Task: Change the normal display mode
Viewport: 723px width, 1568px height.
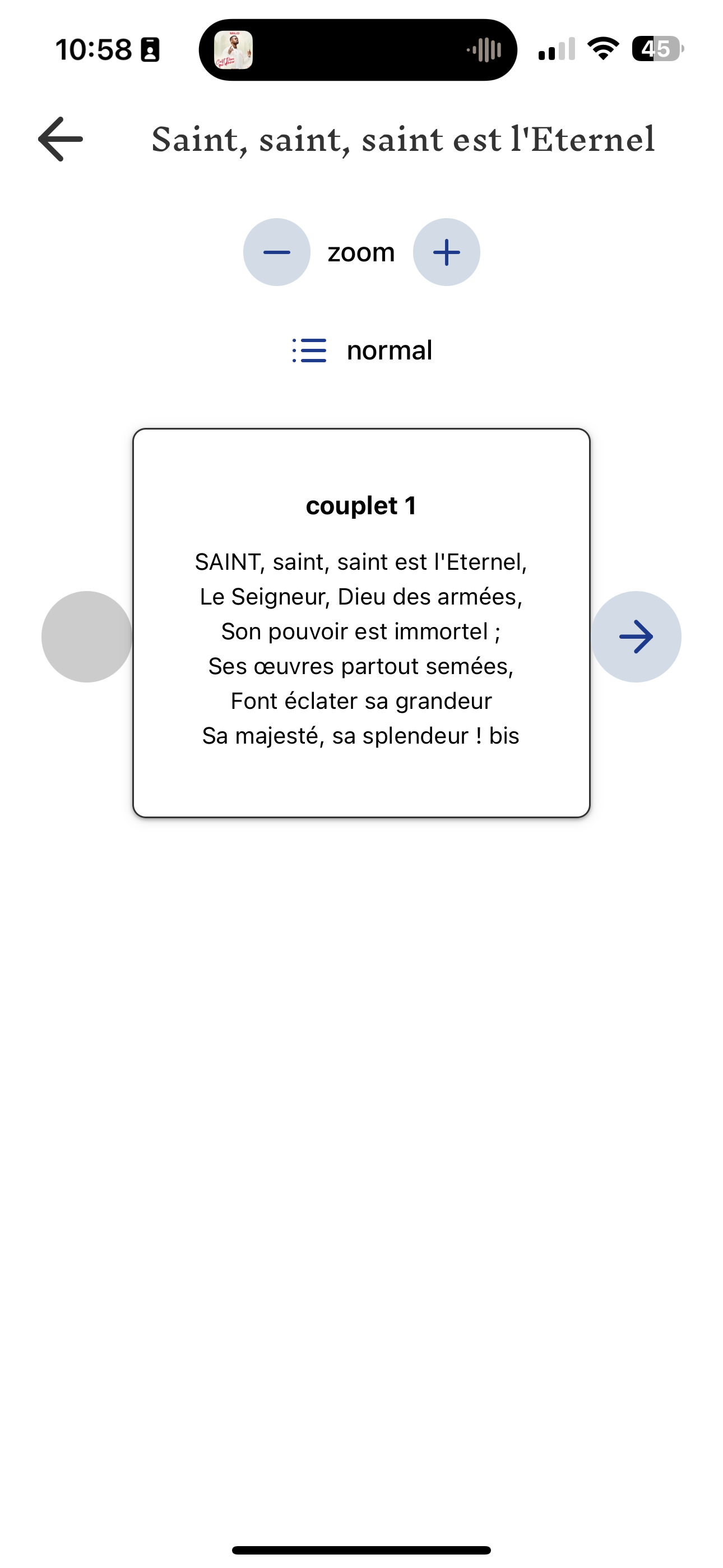Action: click(361, 351)
